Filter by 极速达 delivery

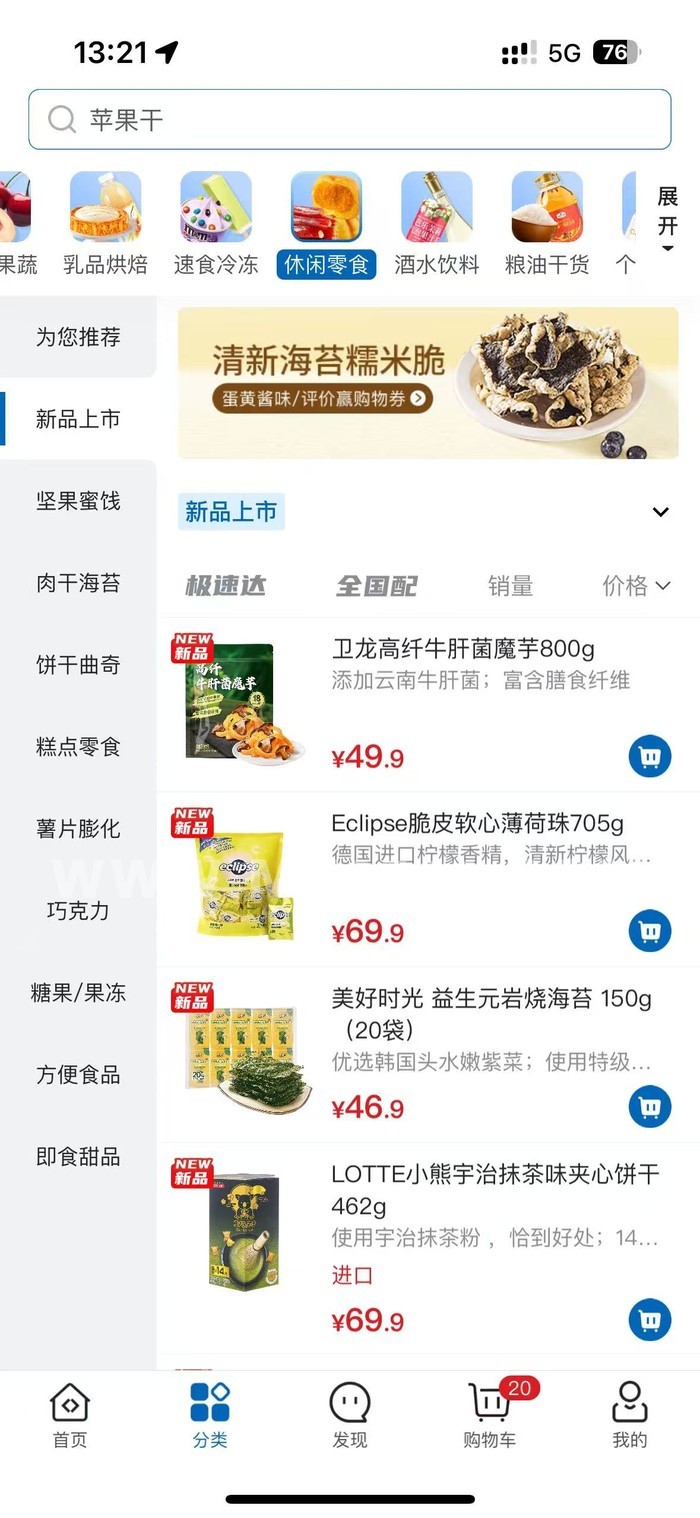click(x=226, y=586)
